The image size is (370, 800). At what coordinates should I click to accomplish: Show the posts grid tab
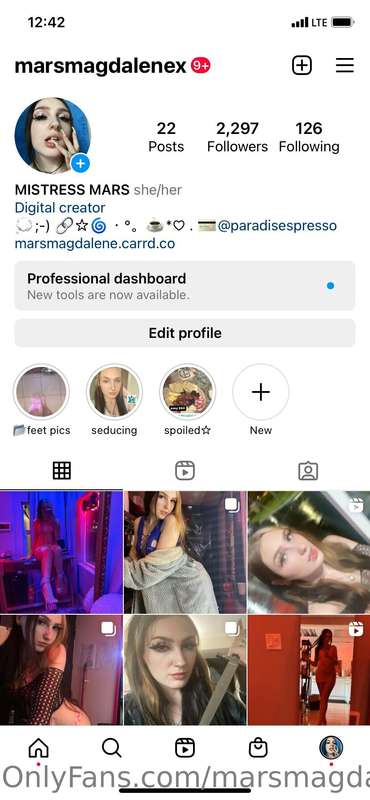click(62, 470)
